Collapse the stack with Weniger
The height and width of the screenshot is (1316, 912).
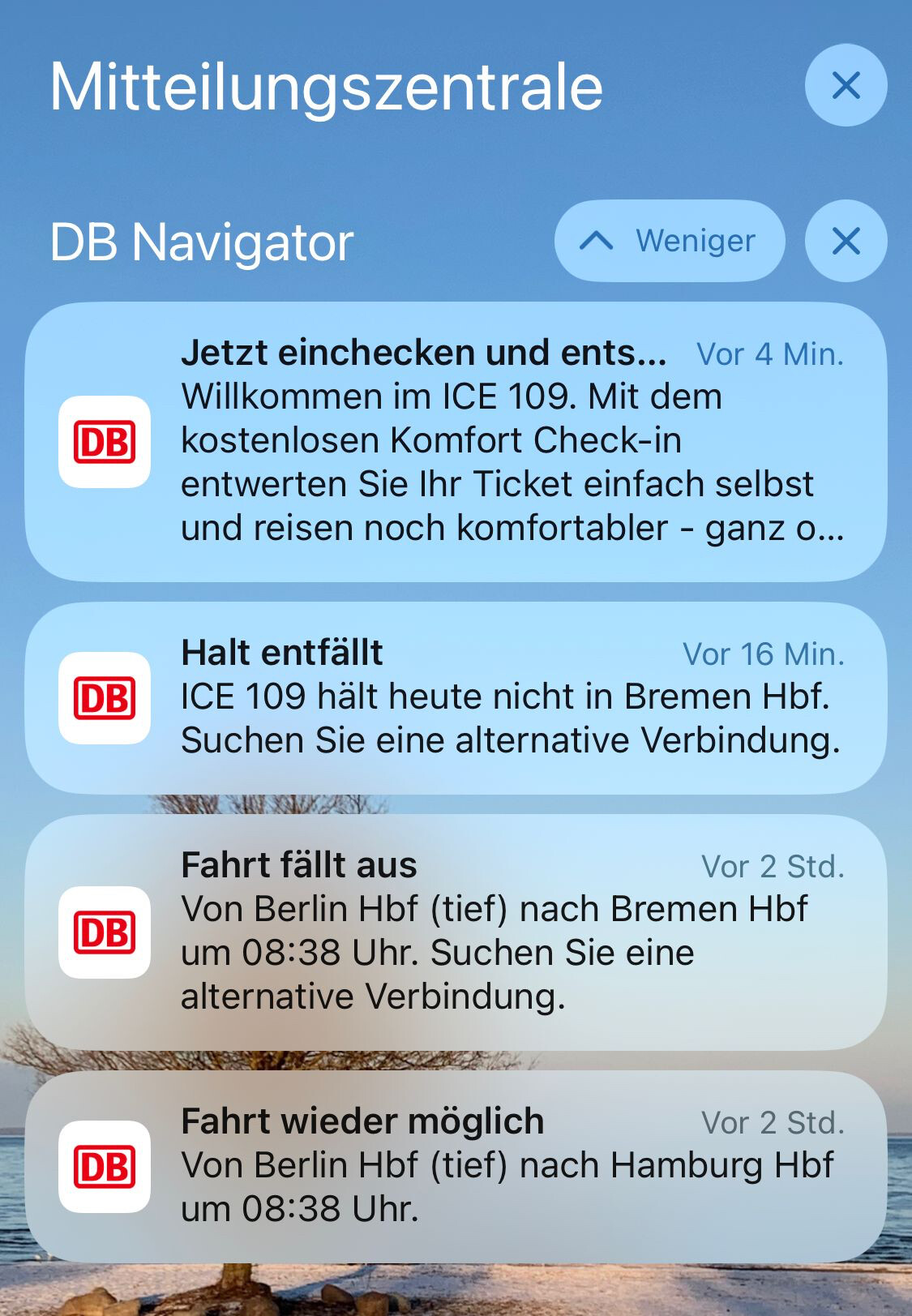pos(669,241)
